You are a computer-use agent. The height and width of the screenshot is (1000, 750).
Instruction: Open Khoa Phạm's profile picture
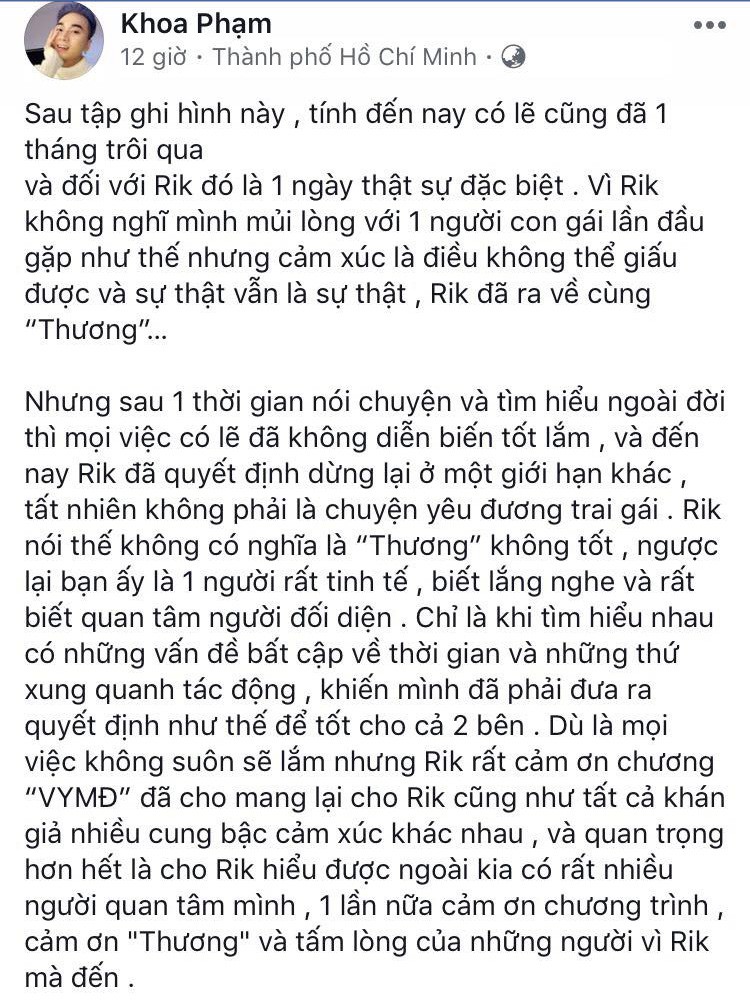coord(63,40)
